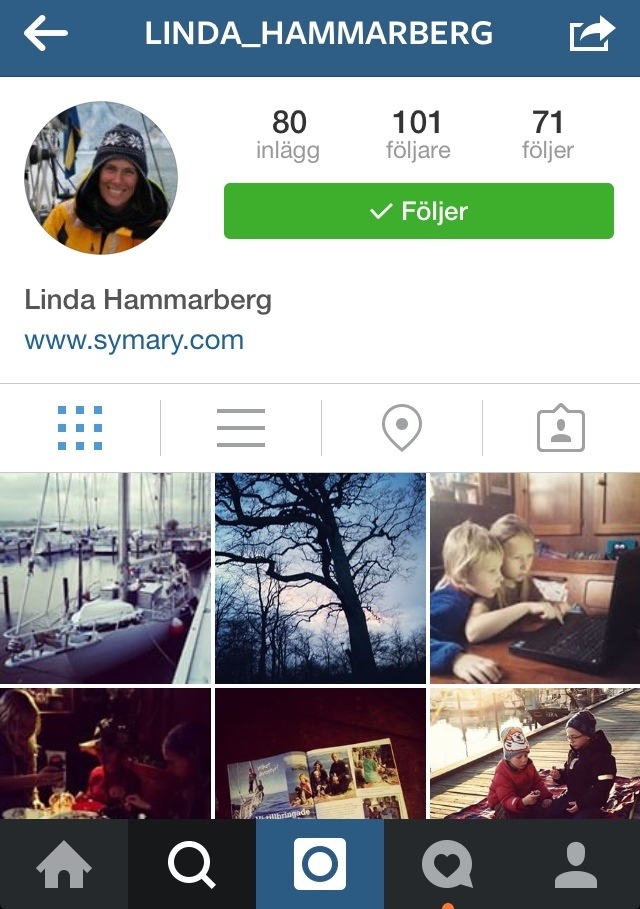The height and width of the screenshot is (909, 640).
Task: Open the sailboat marina photo
Action: point(105,578)
